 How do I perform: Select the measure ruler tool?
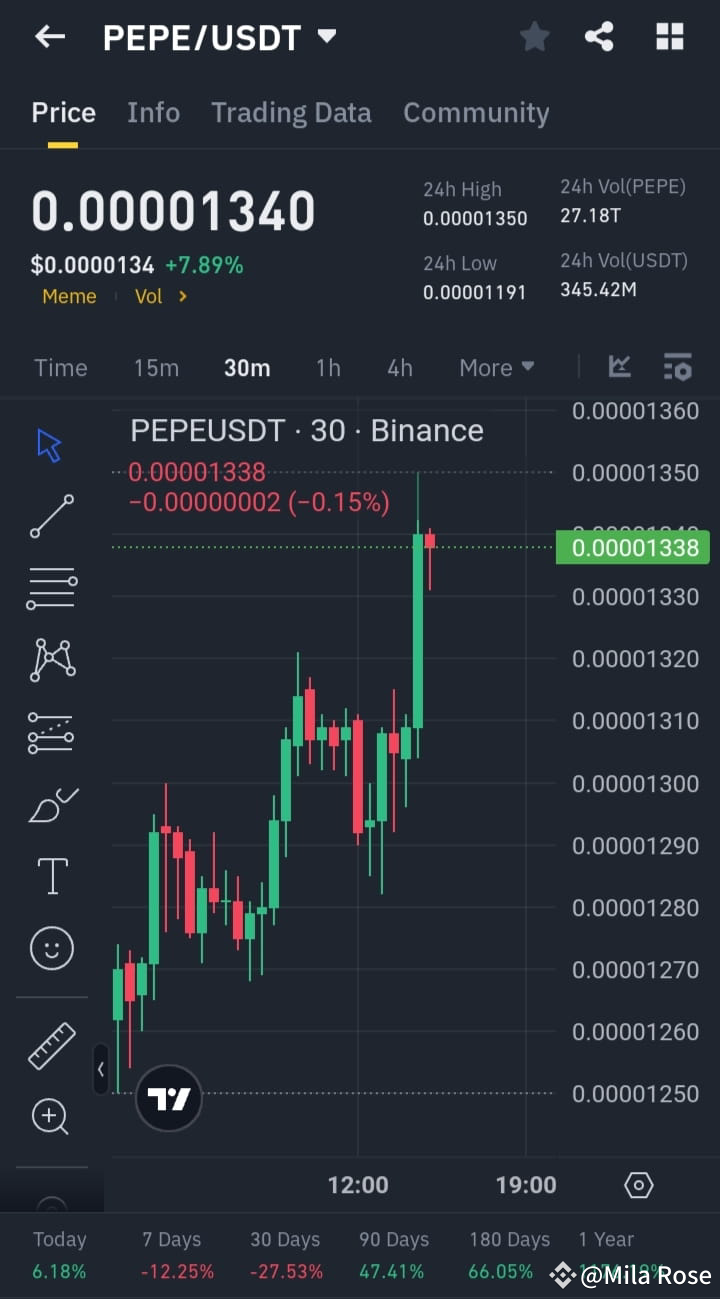[50, 1046]
